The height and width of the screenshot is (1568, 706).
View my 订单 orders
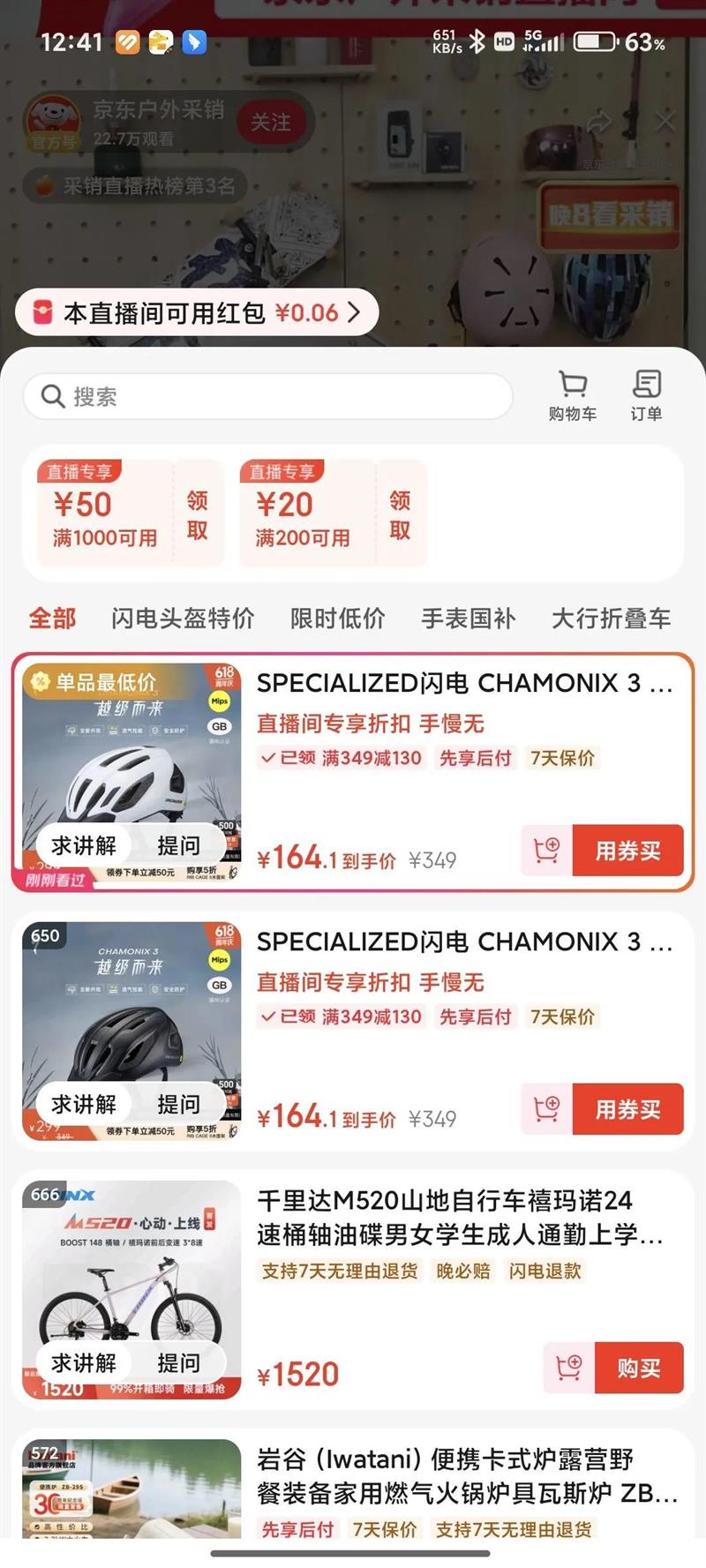point(646,394)
